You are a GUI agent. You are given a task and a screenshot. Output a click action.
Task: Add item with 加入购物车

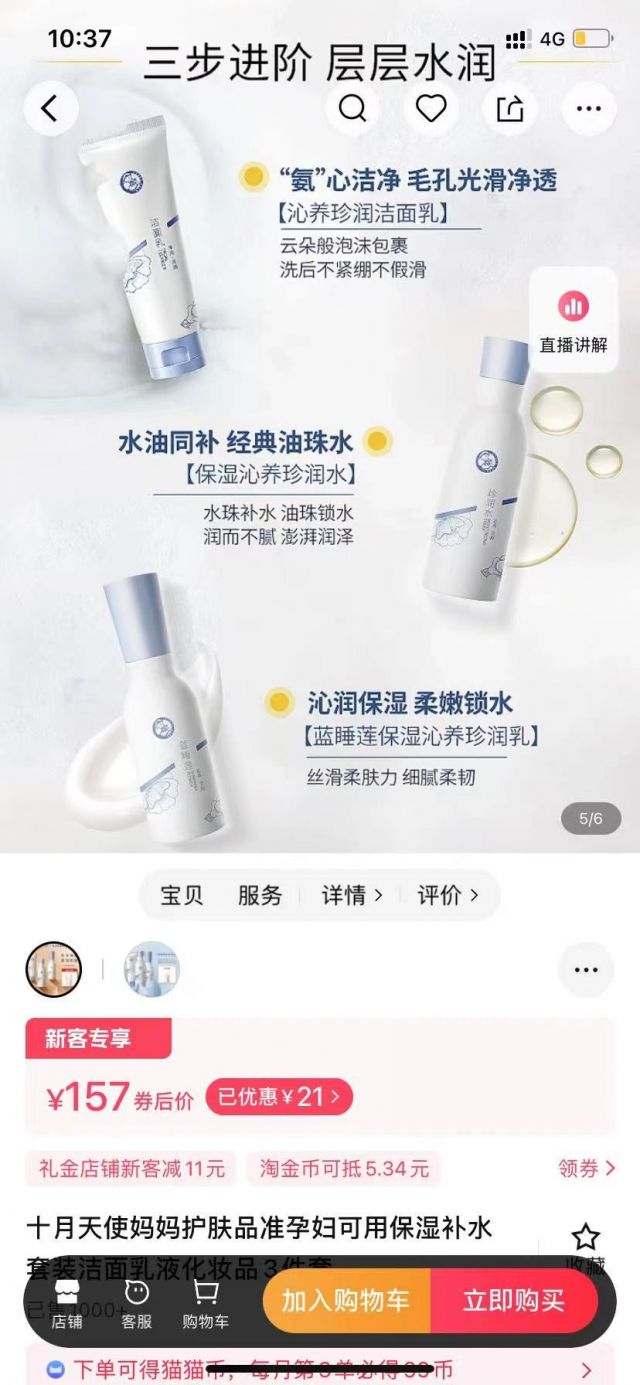[x=346, y=1301]
